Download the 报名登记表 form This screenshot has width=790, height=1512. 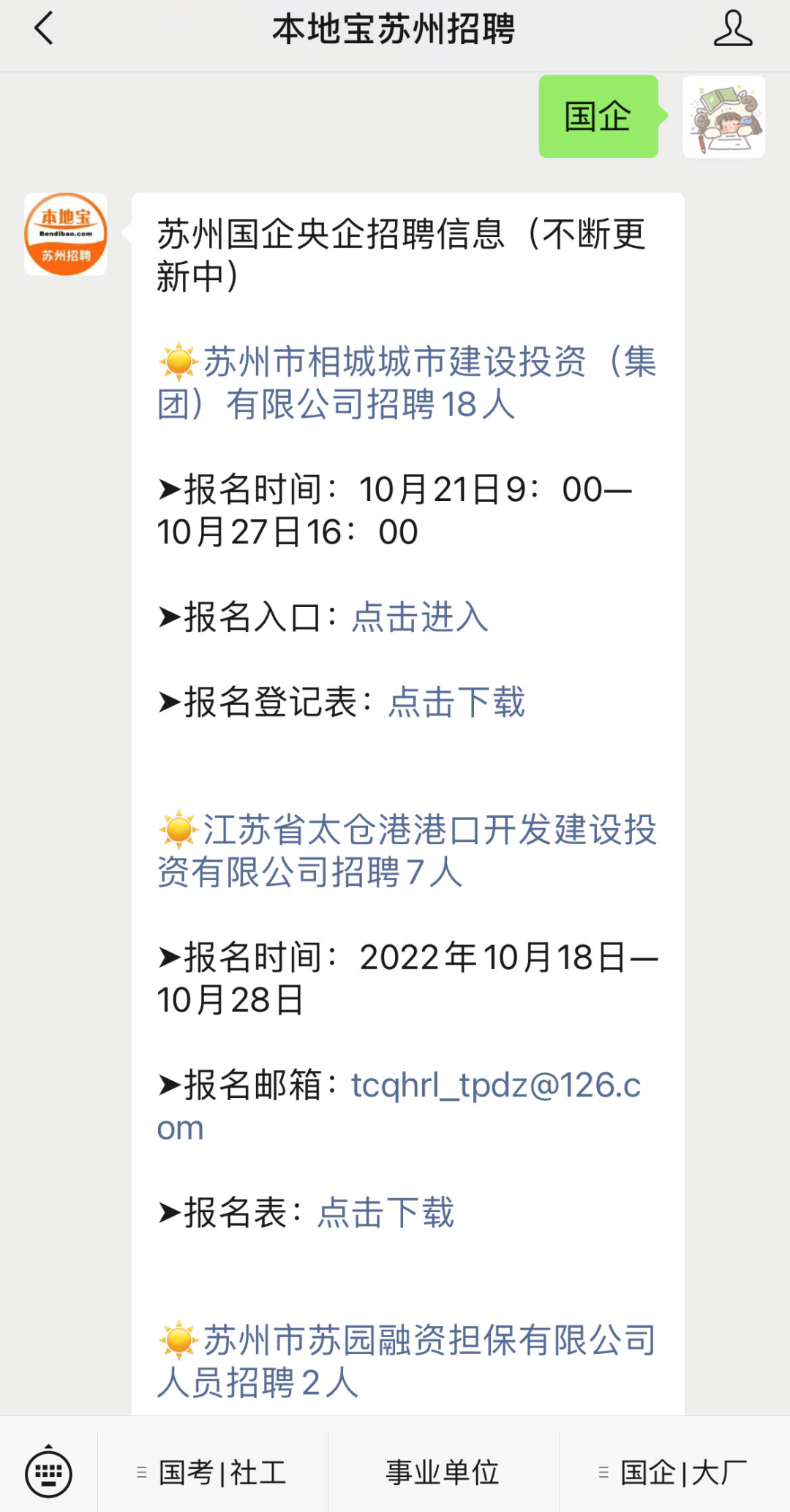tap(456, 702)
